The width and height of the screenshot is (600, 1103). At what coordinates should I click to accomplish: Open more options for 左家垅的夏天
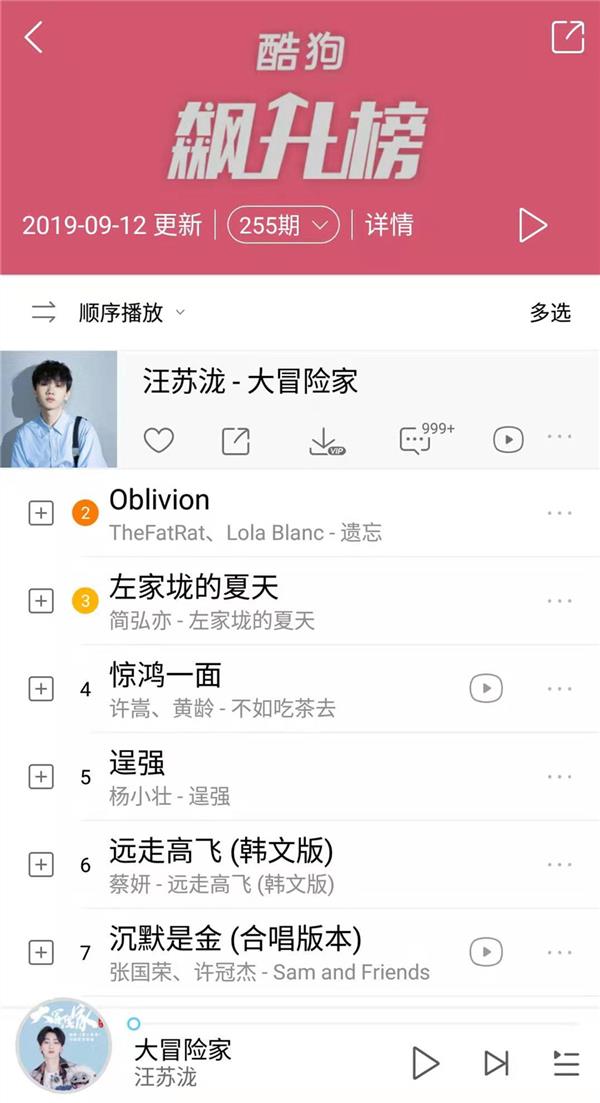coord(559,601)
